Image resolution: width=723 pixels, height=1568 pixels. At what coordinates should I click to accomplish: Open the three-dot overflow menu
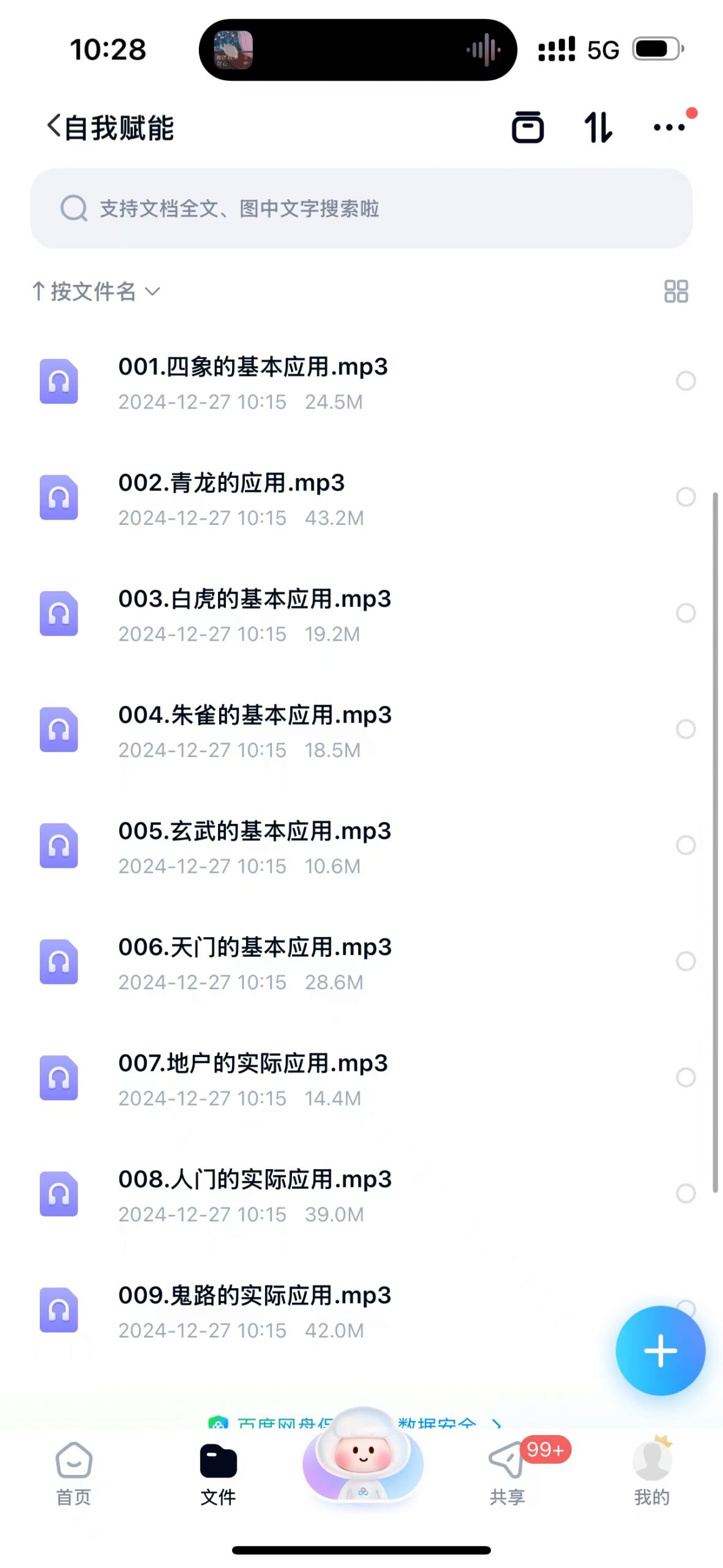pos(669,127)
